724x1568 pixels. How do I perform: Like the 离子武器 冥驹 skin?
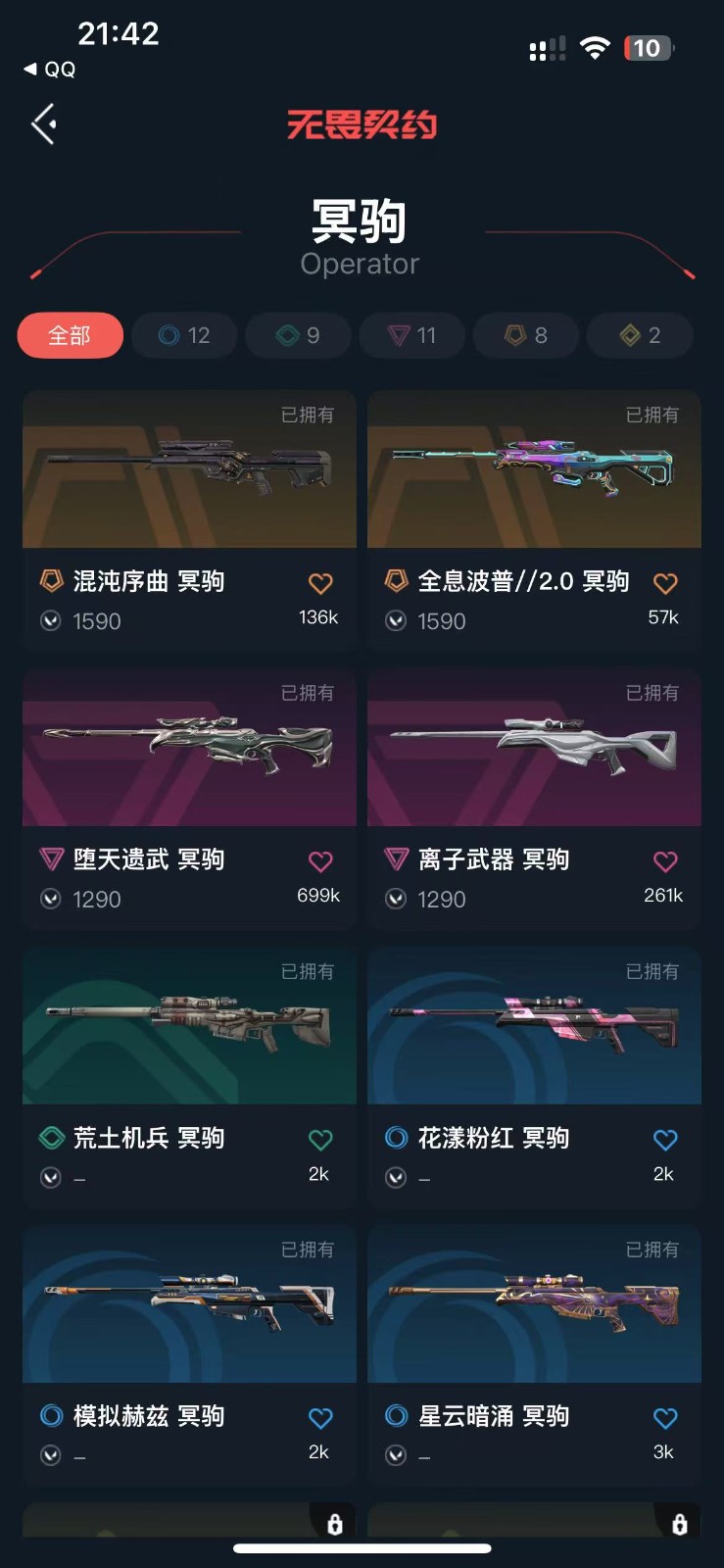[x=665, y=862]
